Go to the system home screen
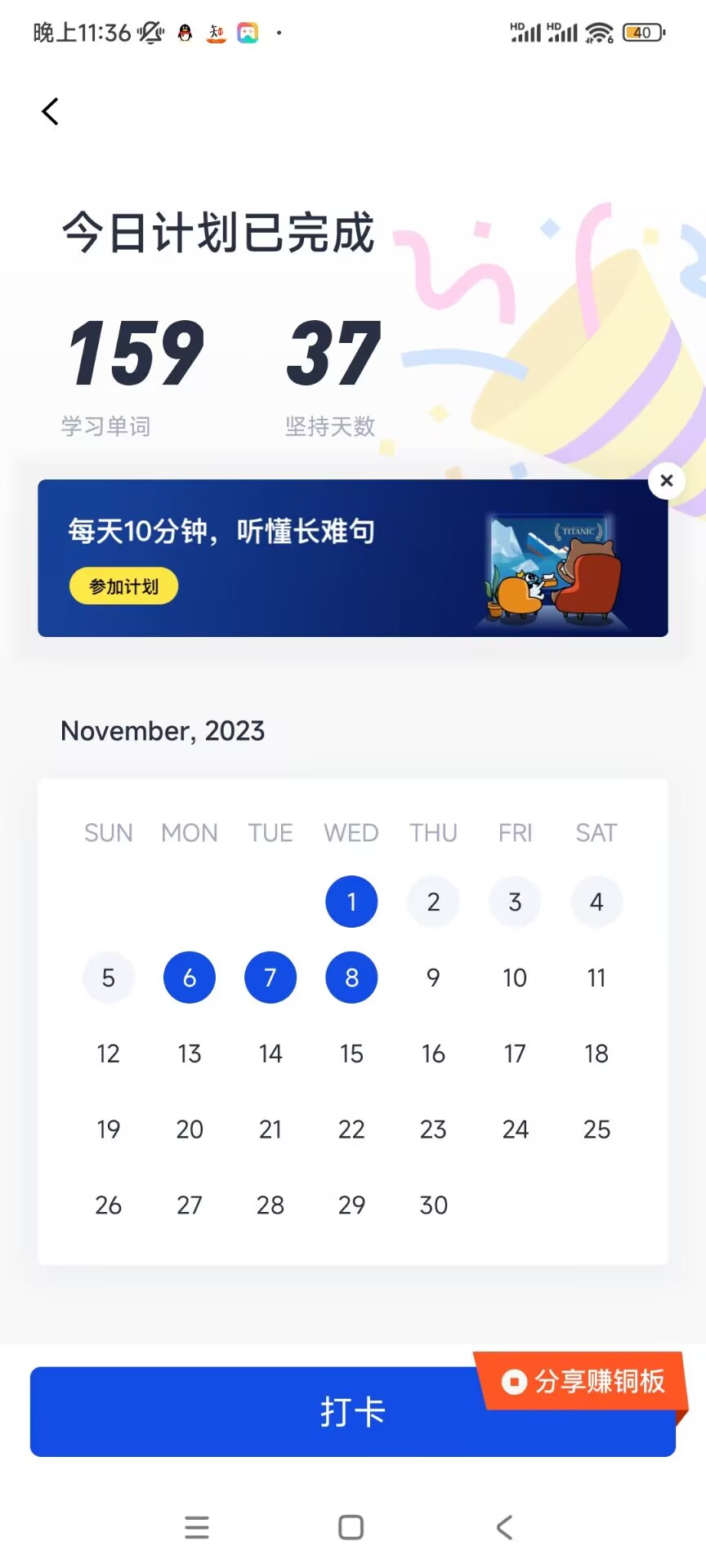This screenshot has width=706, height=1568. tap(351, 1527)
